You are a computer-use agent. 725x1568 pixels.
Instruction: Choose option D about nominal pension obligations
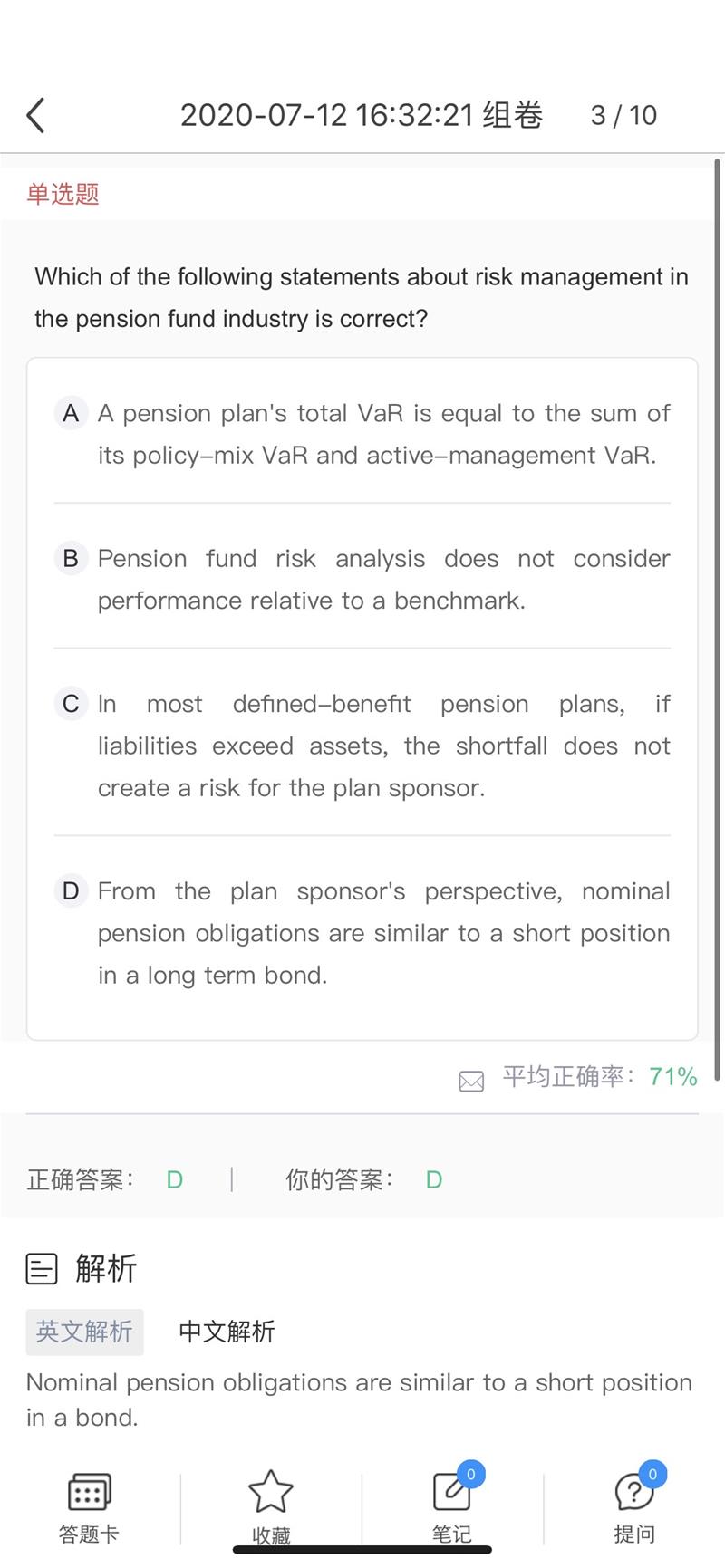tap(362, 933)
